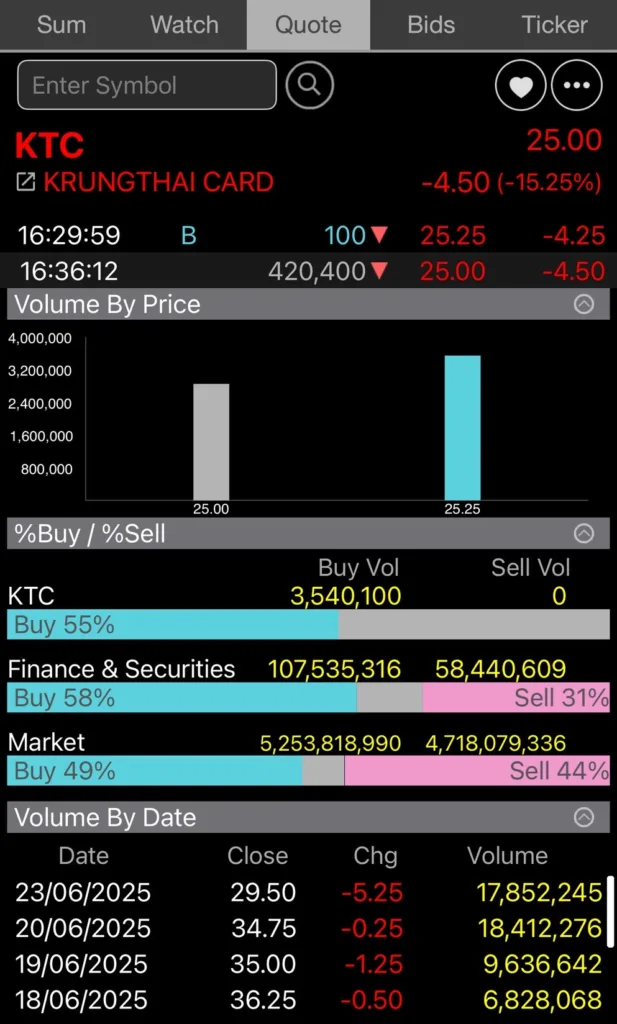The height and width of the screenshot is (1024, 617).
Task: Open the Bids tab
Action: click(431, 25)
